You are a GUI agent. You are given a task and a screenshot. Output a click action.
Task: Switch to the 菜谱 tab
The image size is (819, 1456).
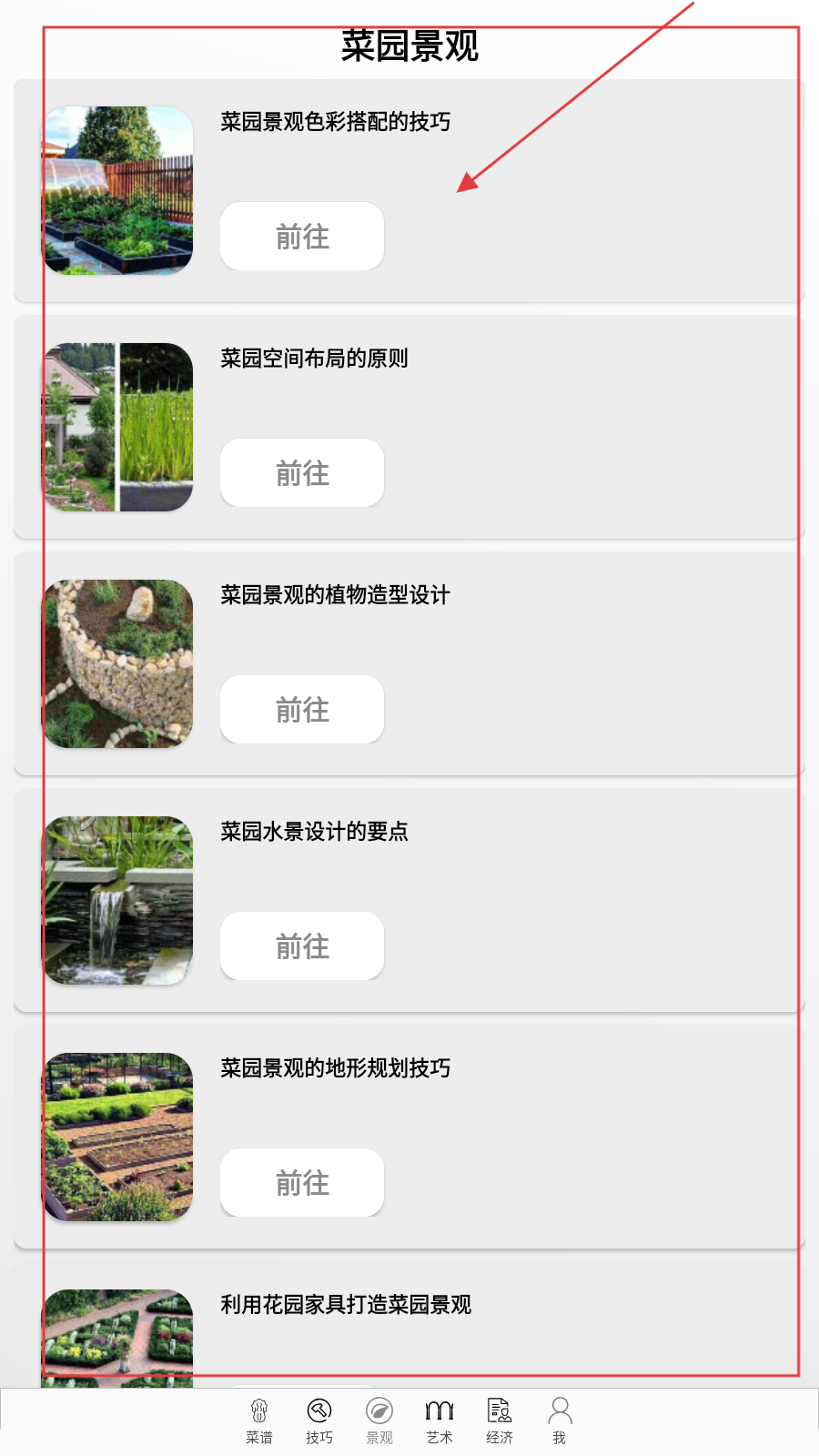[x=259, y=1421]
